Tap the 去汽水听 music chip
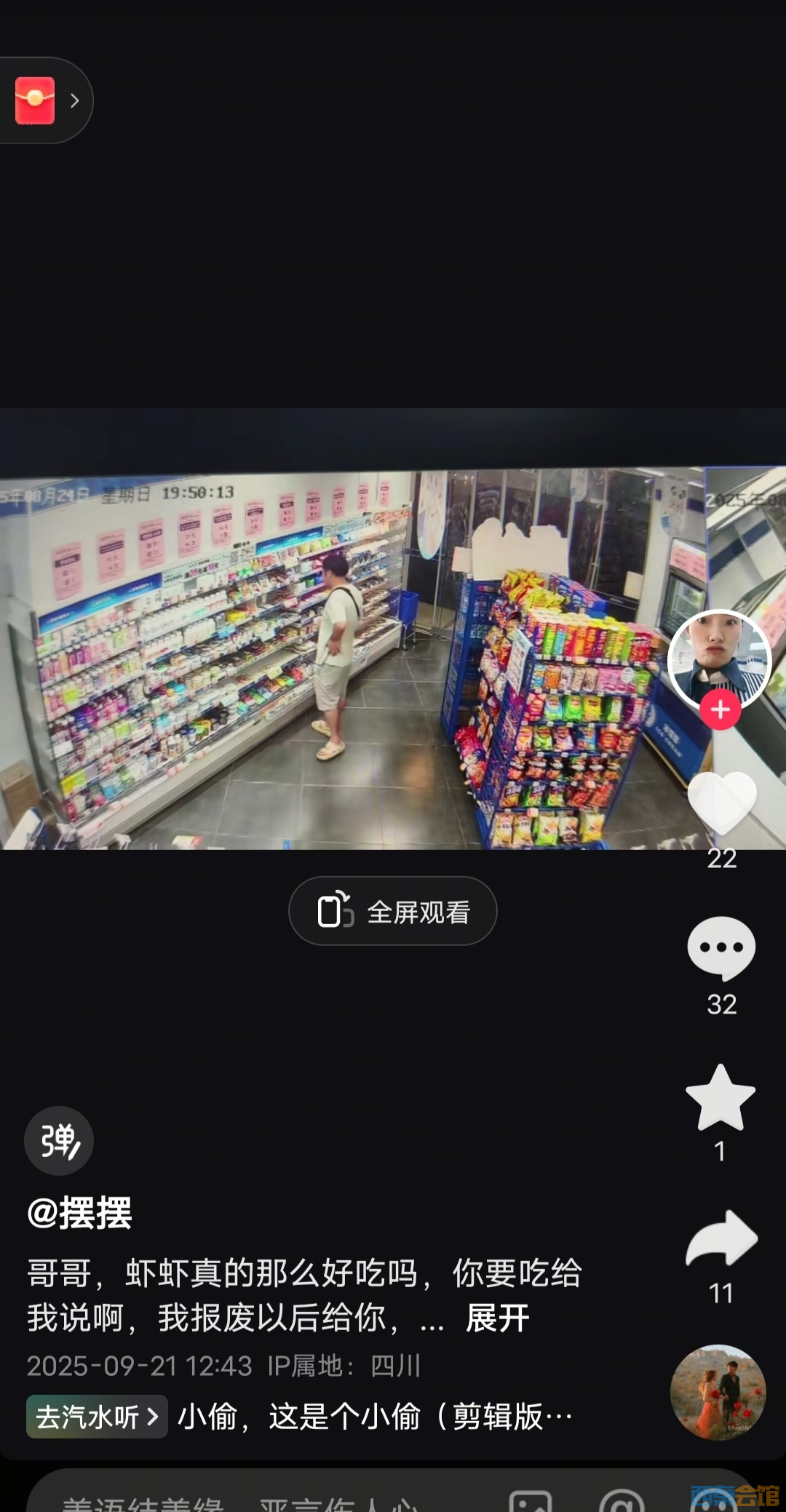The image size is (786, 1512). [97, 1417]
